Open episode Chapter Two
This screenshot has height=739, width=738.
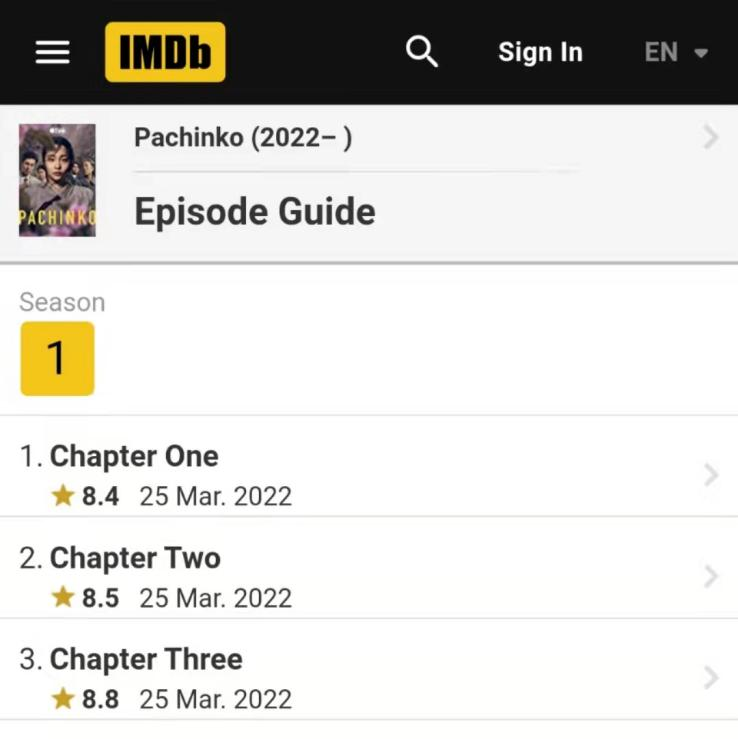pos(135,558)
